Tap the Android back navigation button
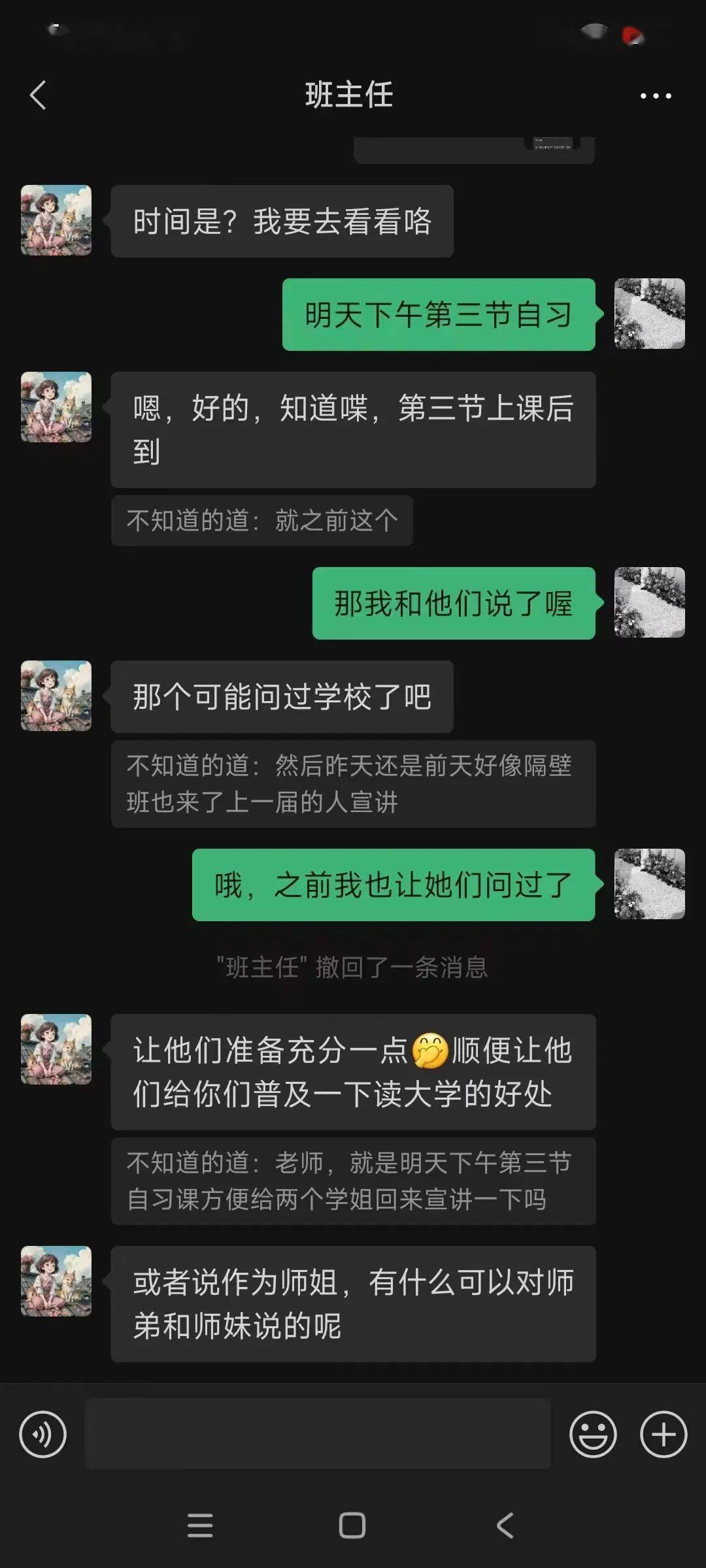Image resolution: width=706 pixels, height=1568 pixels. 505,1525
